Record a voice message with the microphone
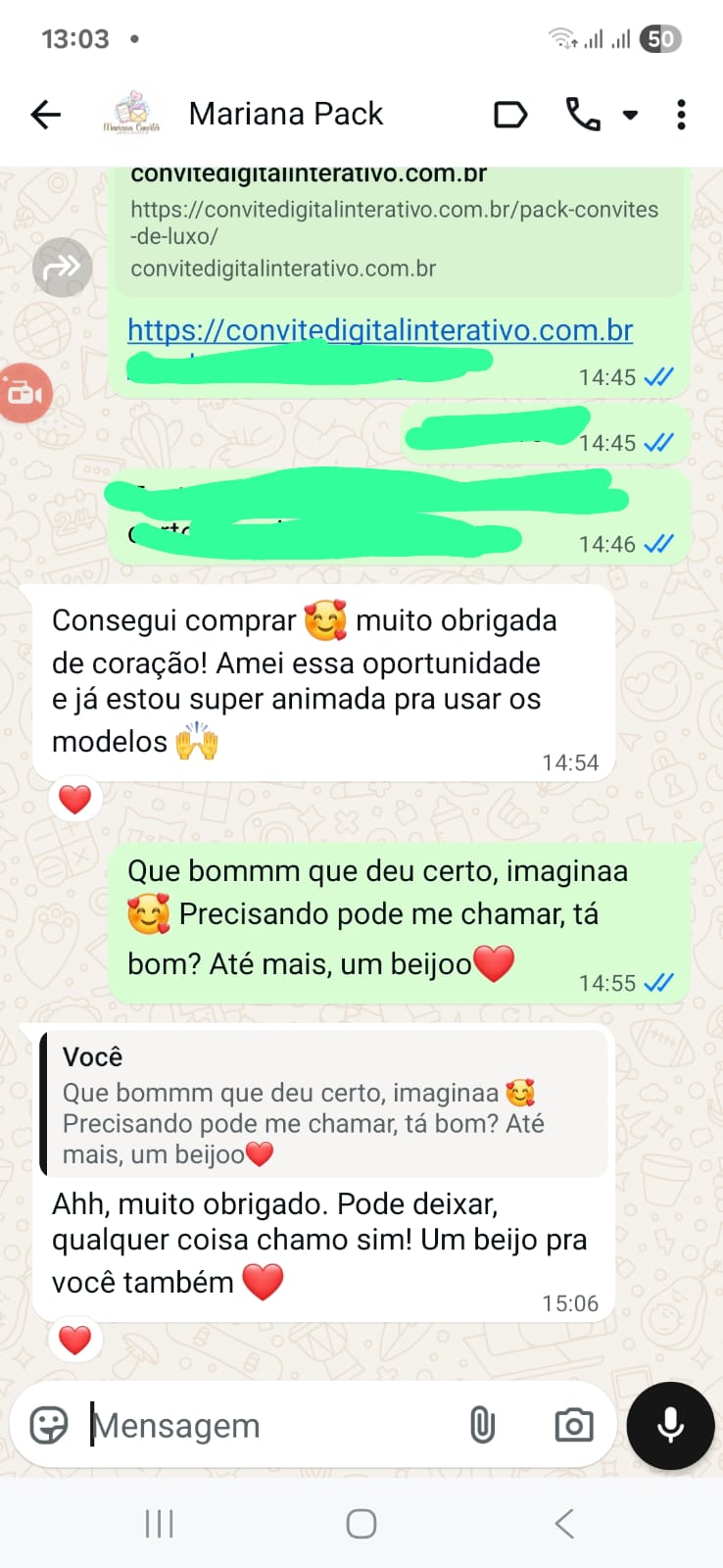The height and width of the screenshot is (1568, 723). [671, 1426]
